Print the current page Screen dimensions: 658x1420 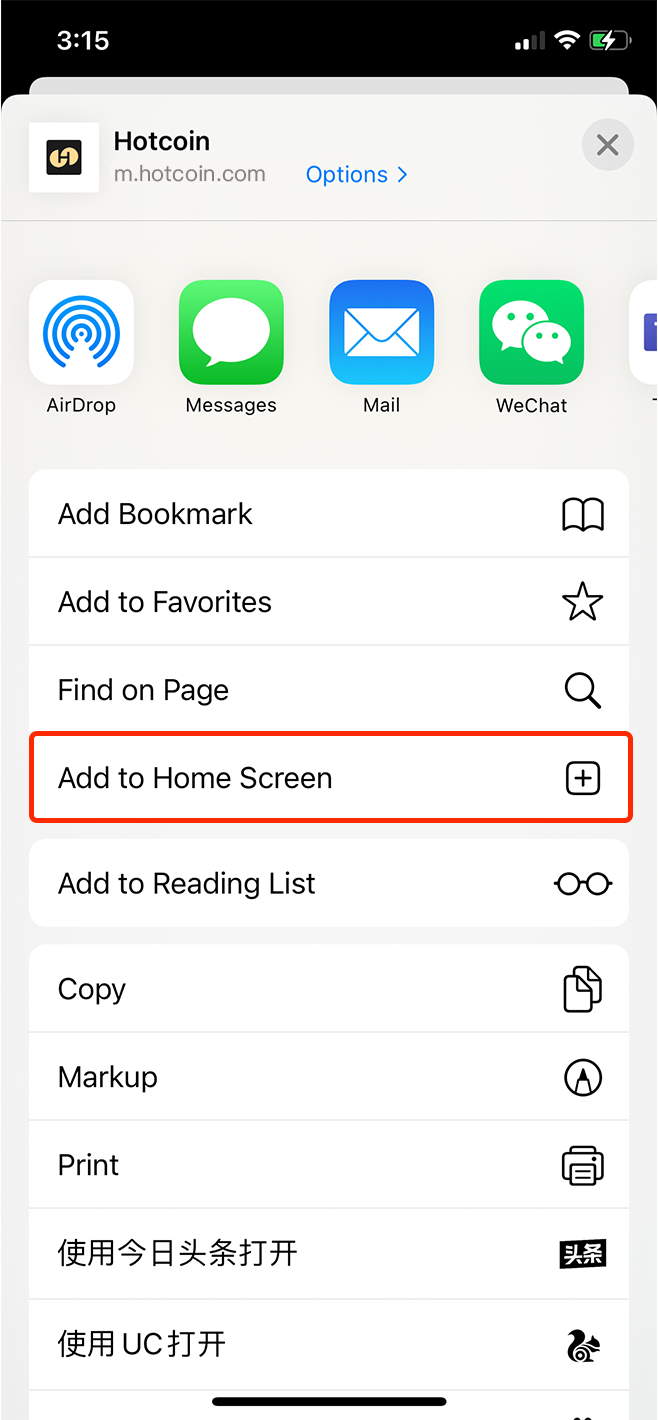(x=329, y=1165)
